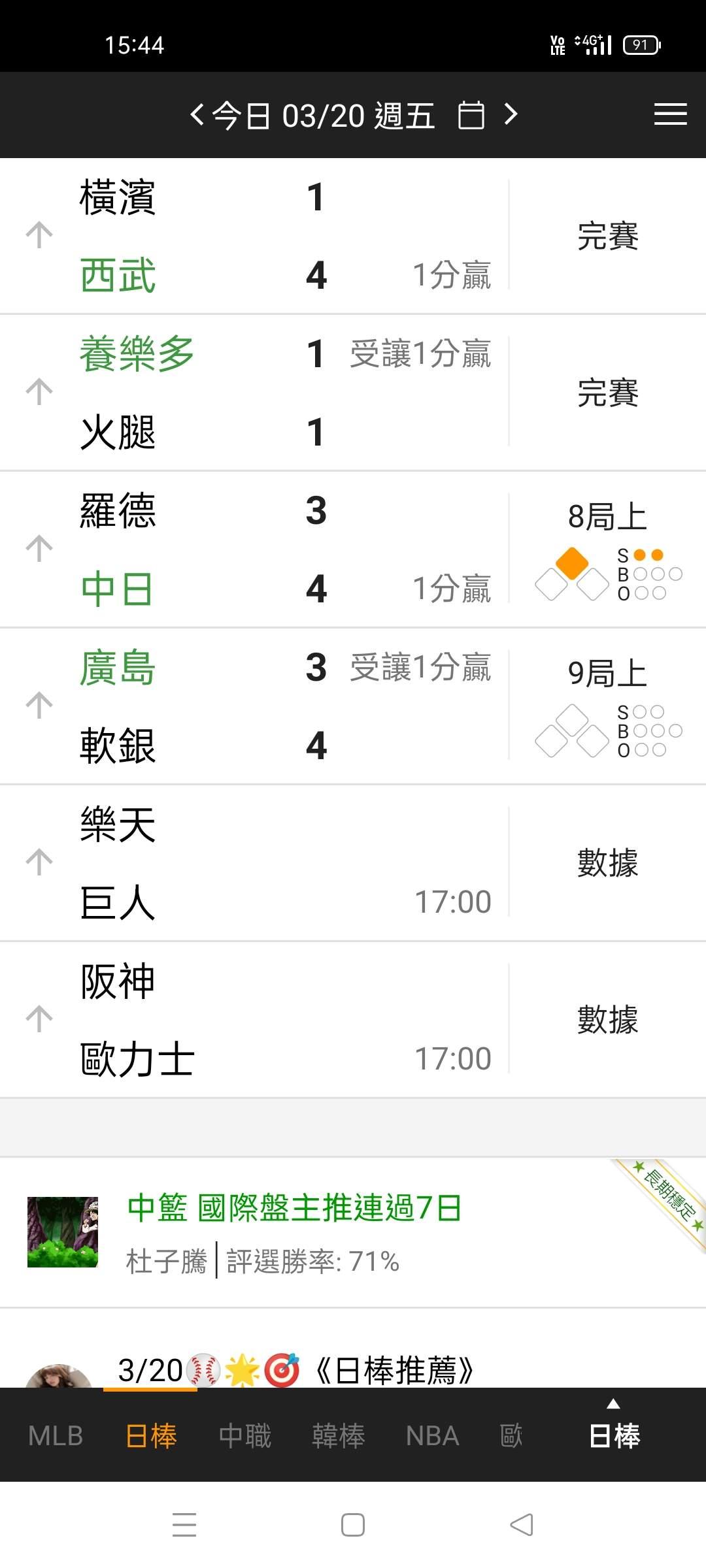Switch to the NBA tab
Screen dimensions: 706x1568
(x=432, y=1436)
